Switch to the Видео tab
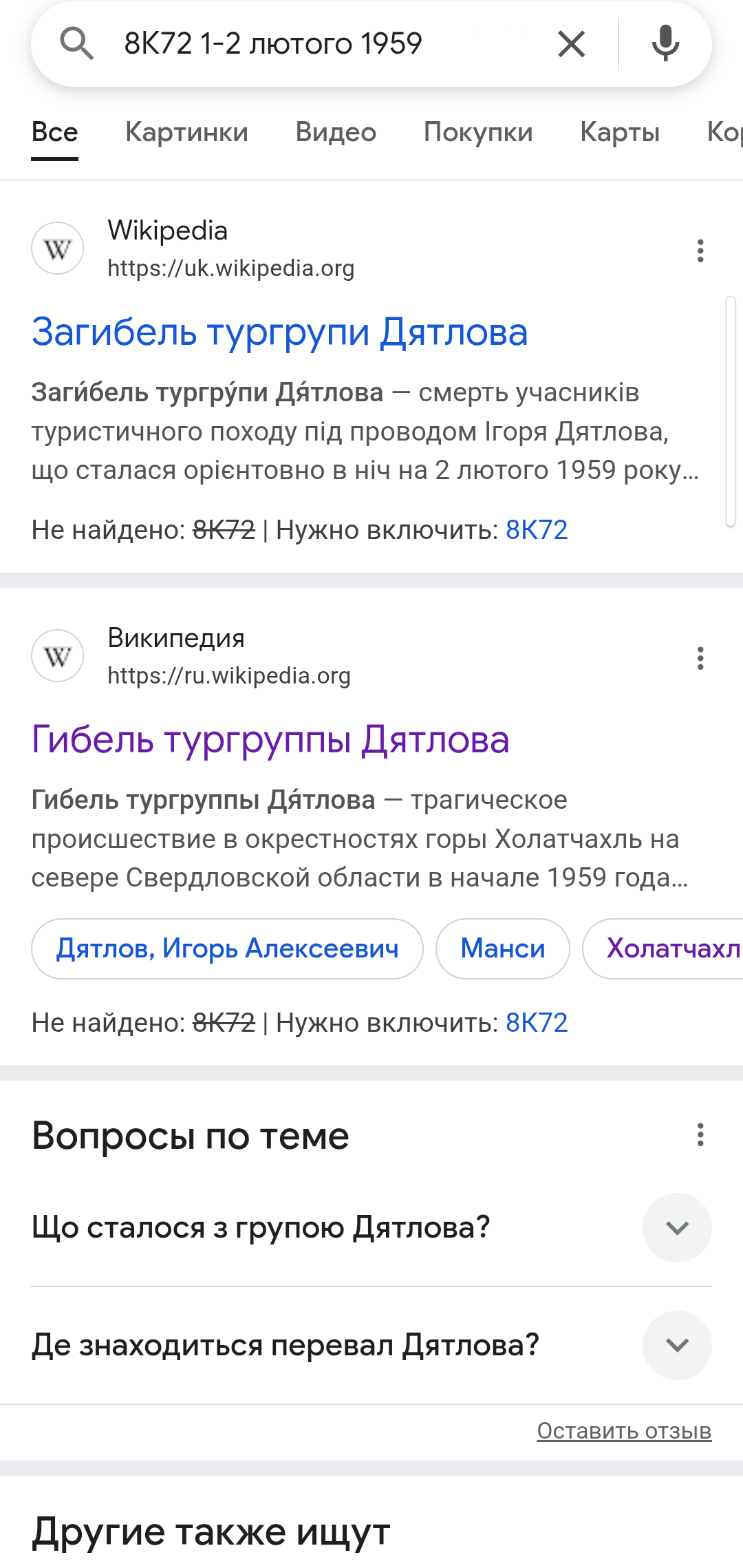This screenshot has height=1568, width=743. [336, 132]
